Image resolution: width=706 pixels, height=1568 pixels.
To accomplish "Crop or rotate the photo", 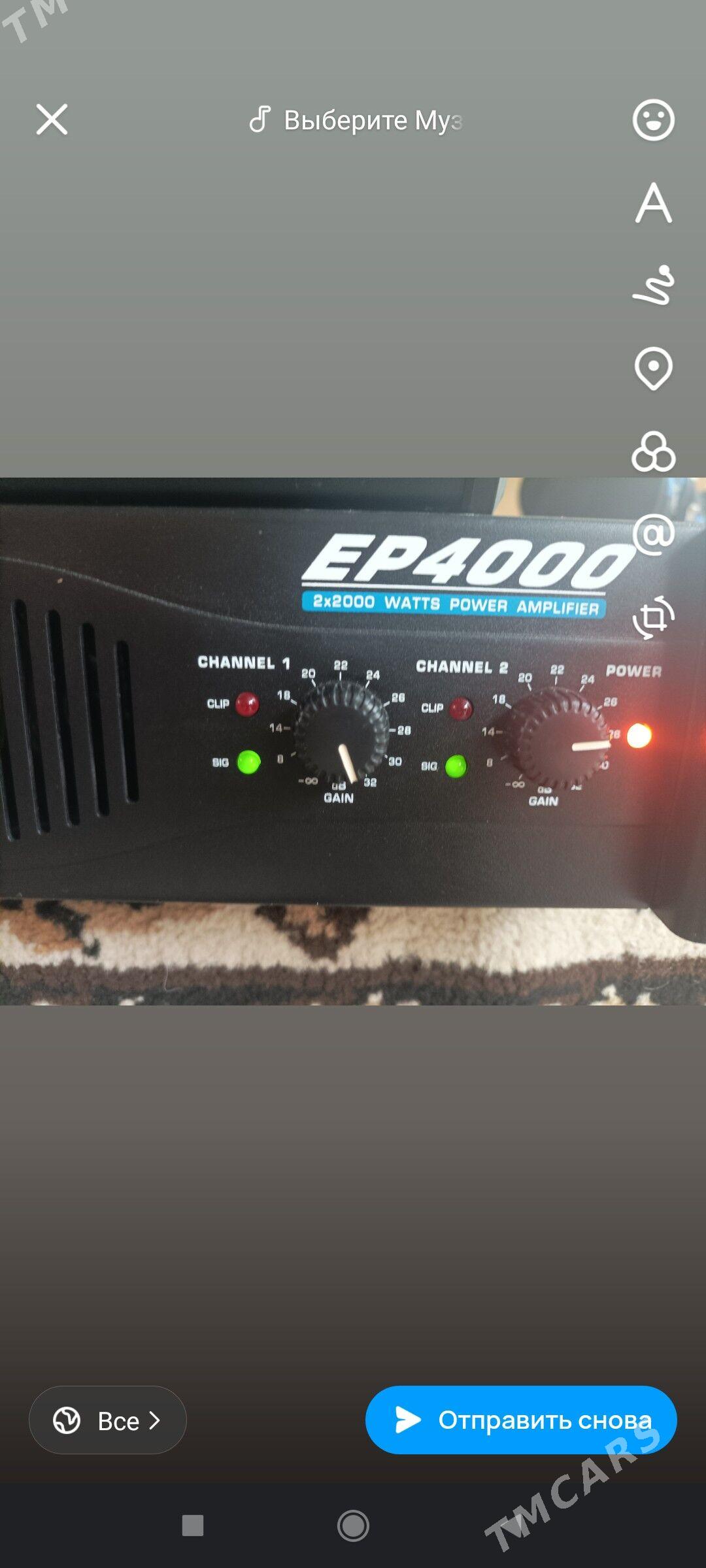I will [x=653, y=617].
